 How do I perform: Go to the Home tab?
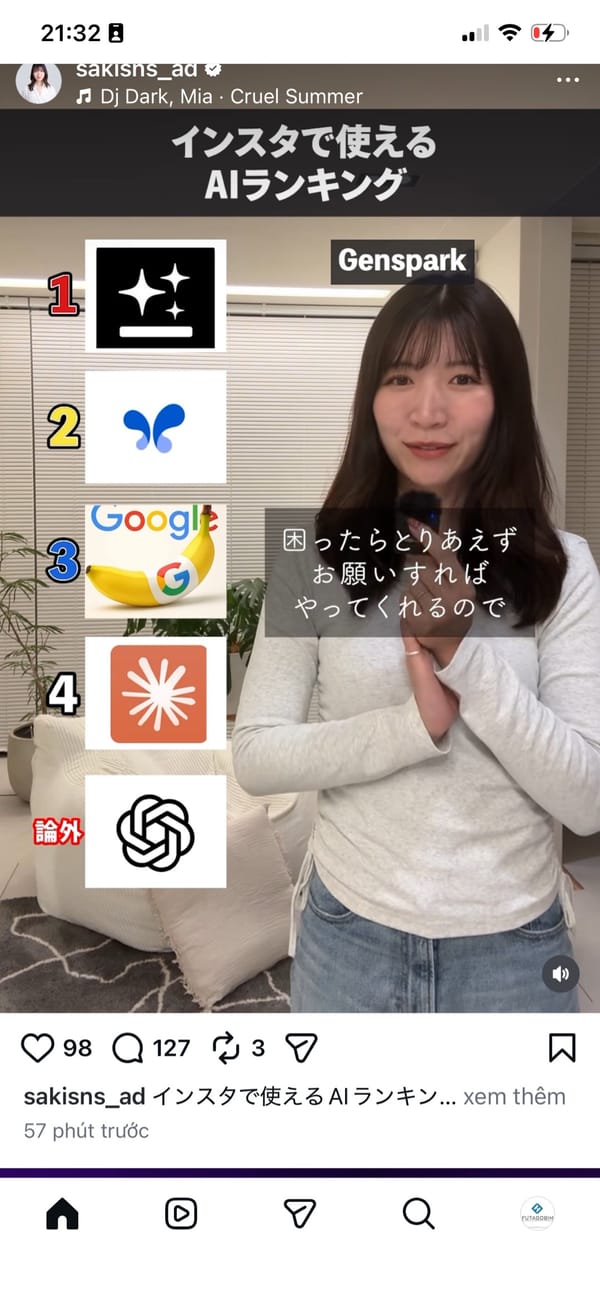click(x=62, y=1213)
